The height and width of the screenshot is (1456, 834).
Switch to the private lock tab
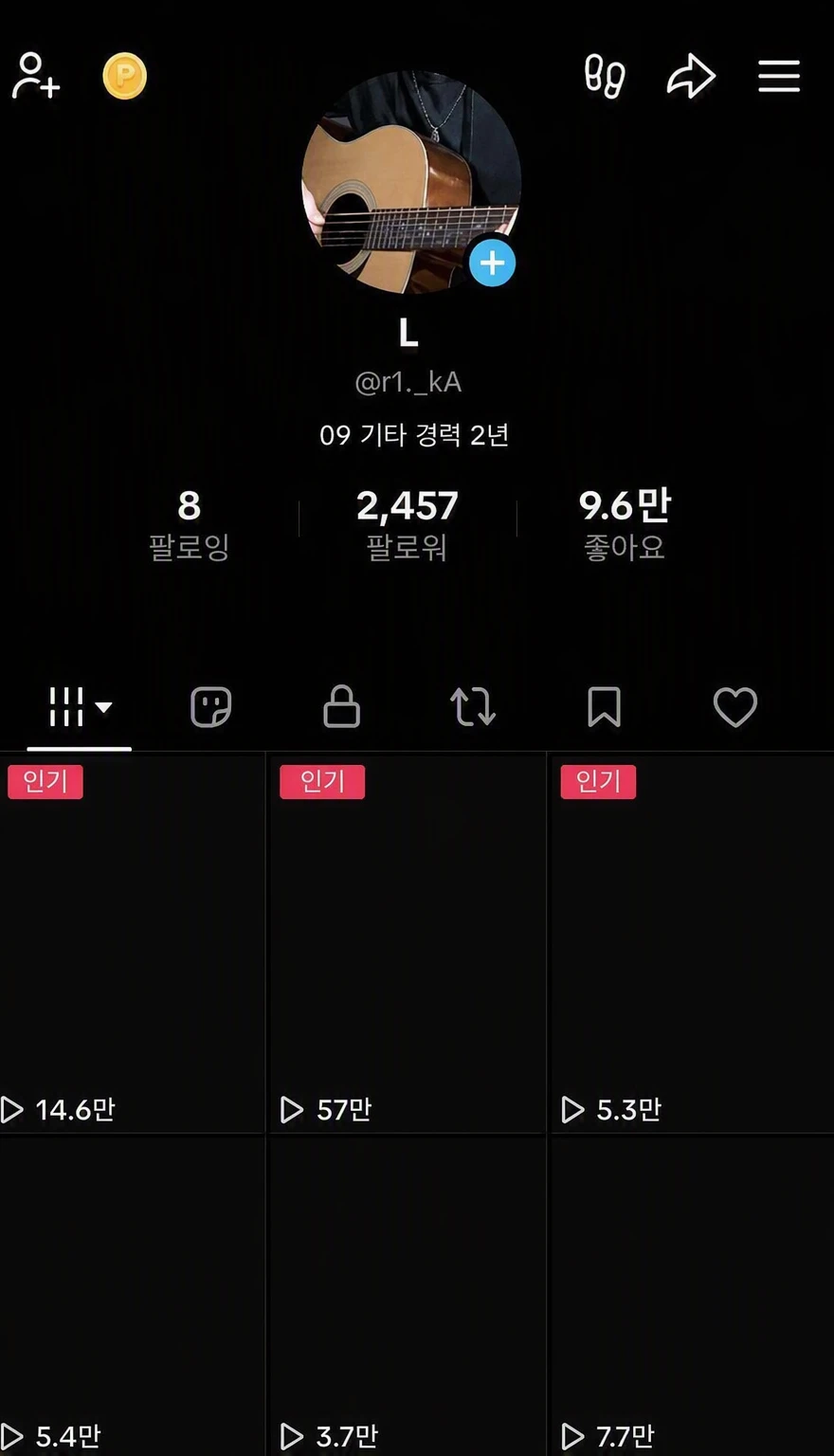[341, 707]
